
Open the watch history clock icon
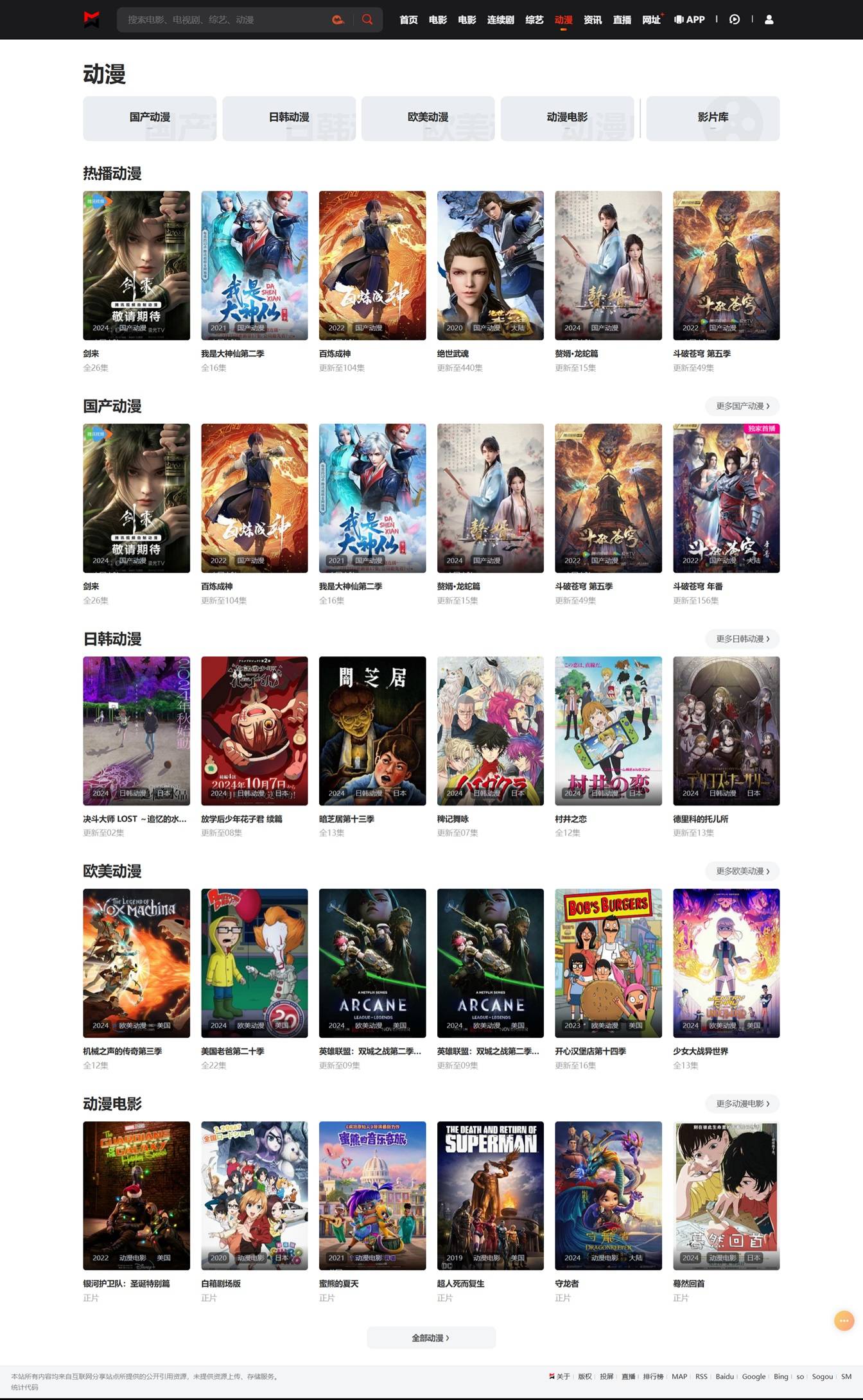(735, 20)
